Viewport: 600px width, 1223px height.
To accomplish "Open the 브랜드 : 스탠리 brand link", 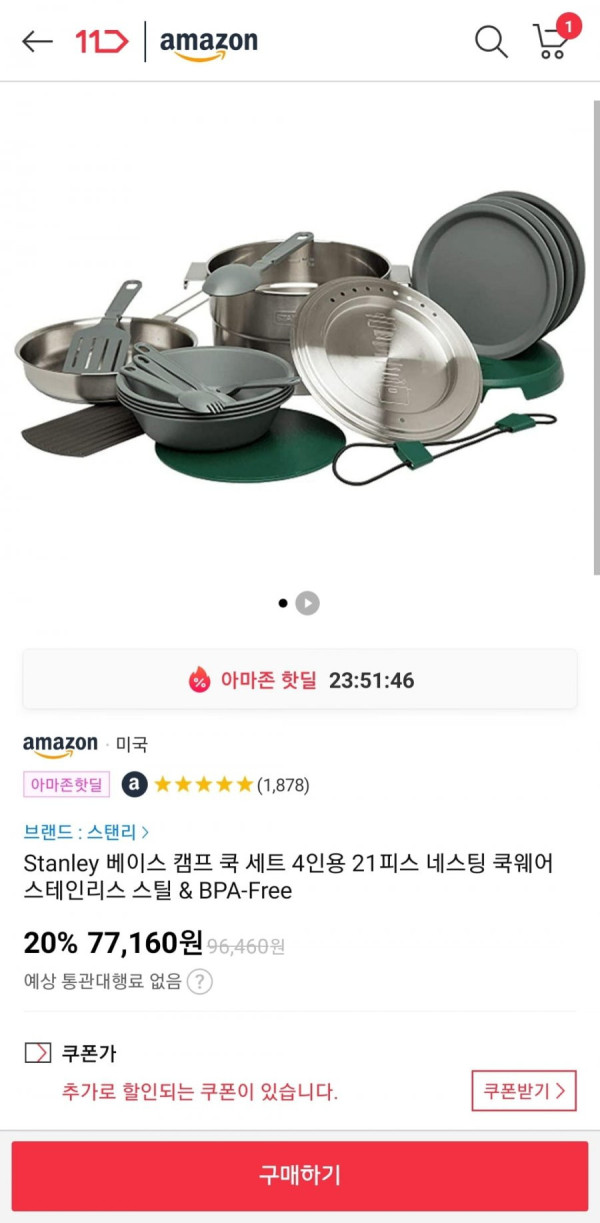I will (87, 831).
